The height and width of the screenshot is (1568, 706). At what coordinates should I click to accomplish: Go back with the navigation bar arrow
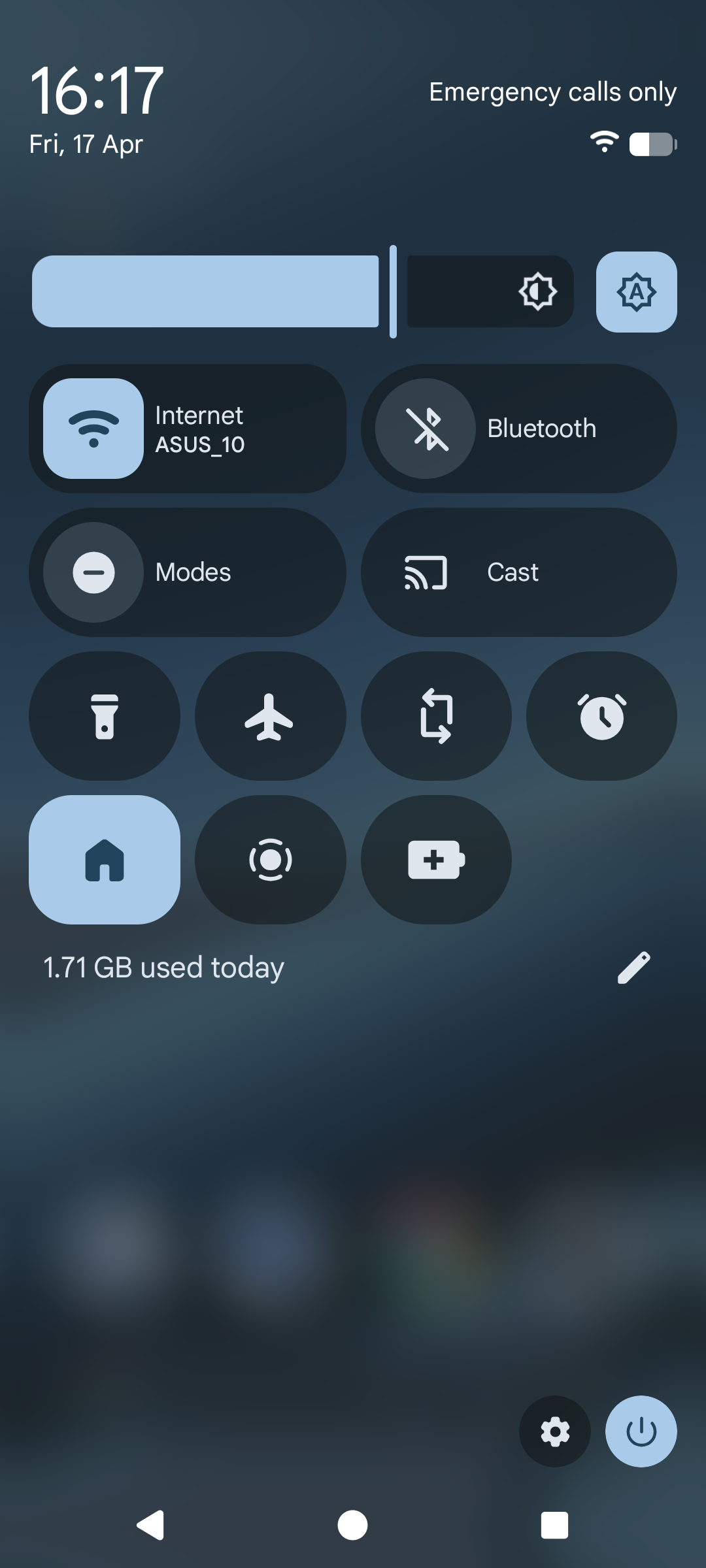(151, 1526)
